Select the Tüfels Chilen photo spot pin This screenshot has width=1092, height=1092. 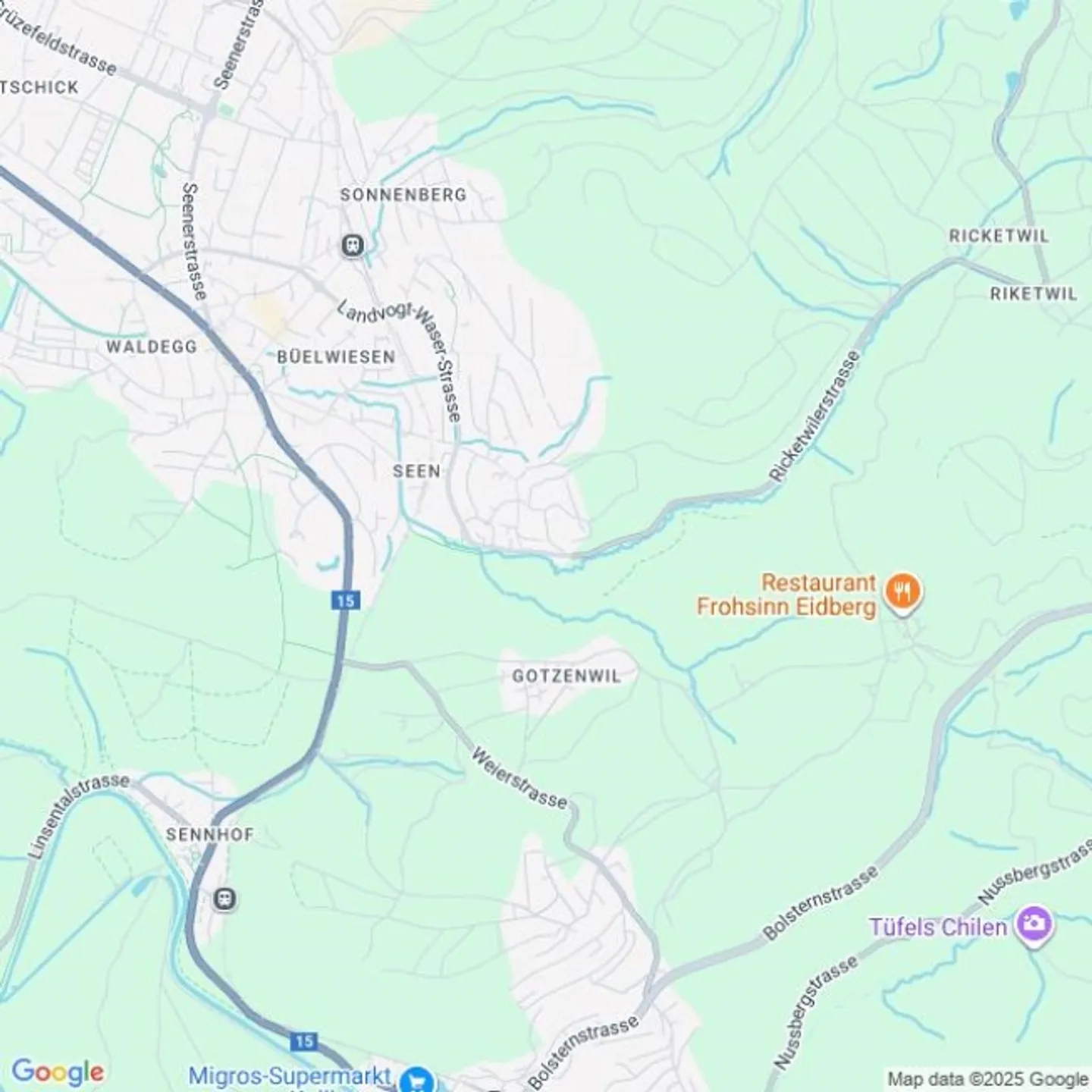[1035, 924]
